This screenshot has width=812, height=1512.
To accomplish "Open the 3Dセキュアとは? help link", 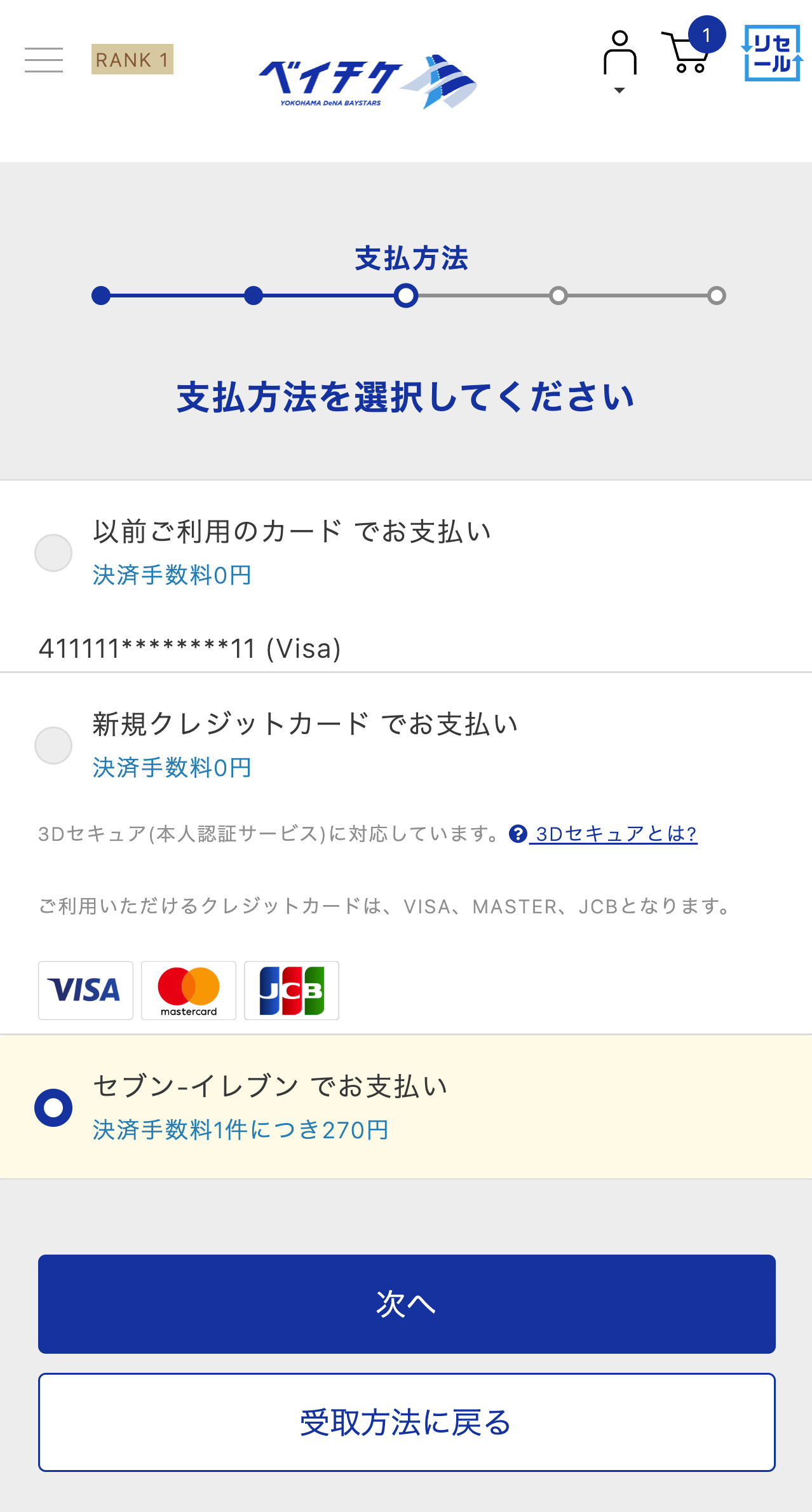I will point(604,833).
